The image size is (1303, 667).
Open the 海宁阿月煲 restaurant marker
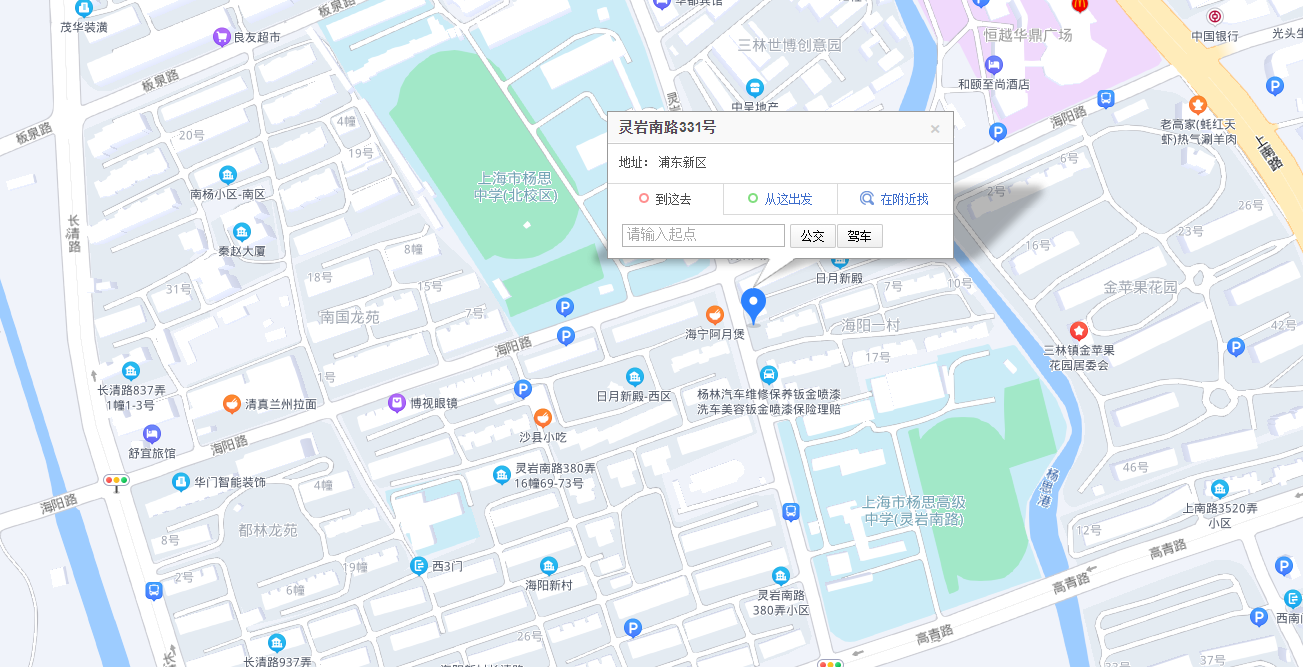coord(715,315)
